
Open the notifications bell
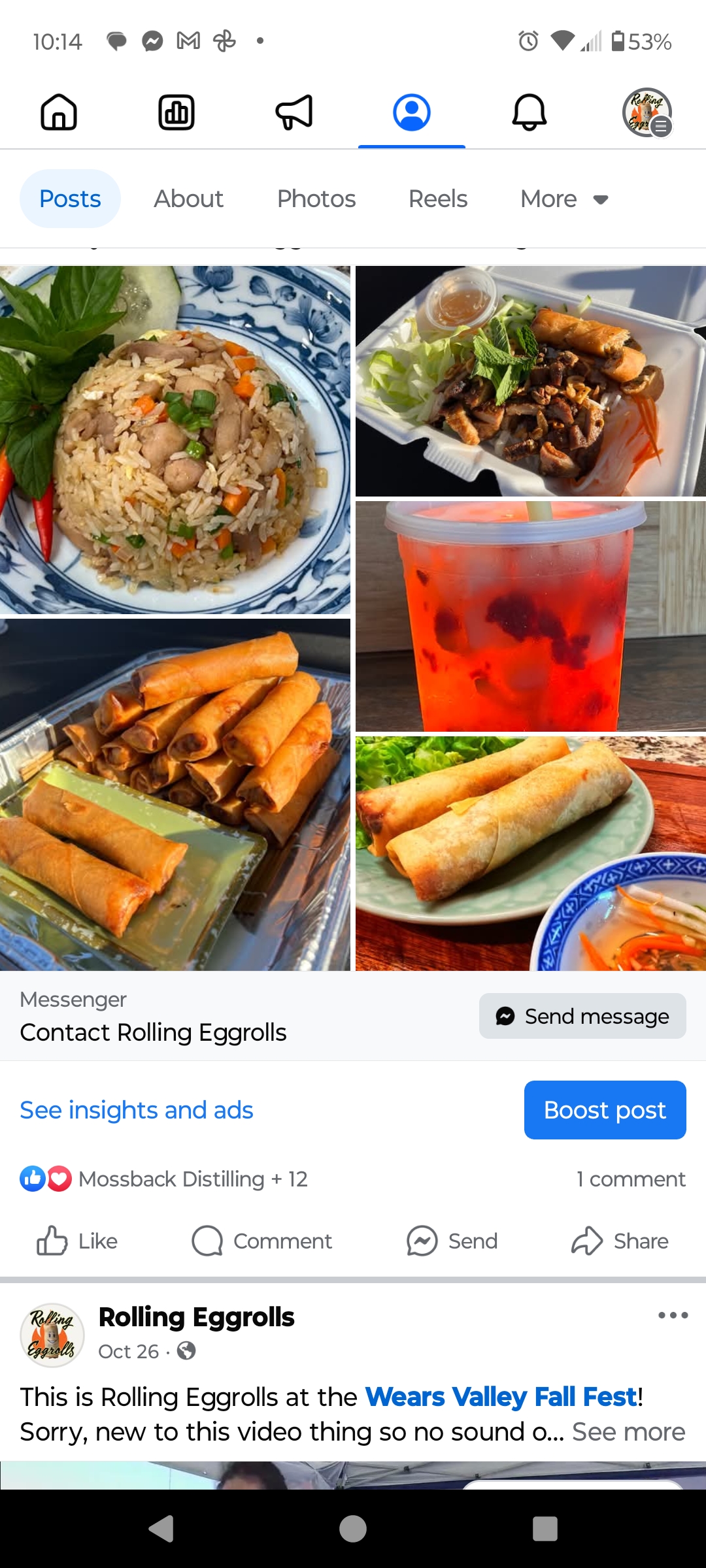(529, 112)
